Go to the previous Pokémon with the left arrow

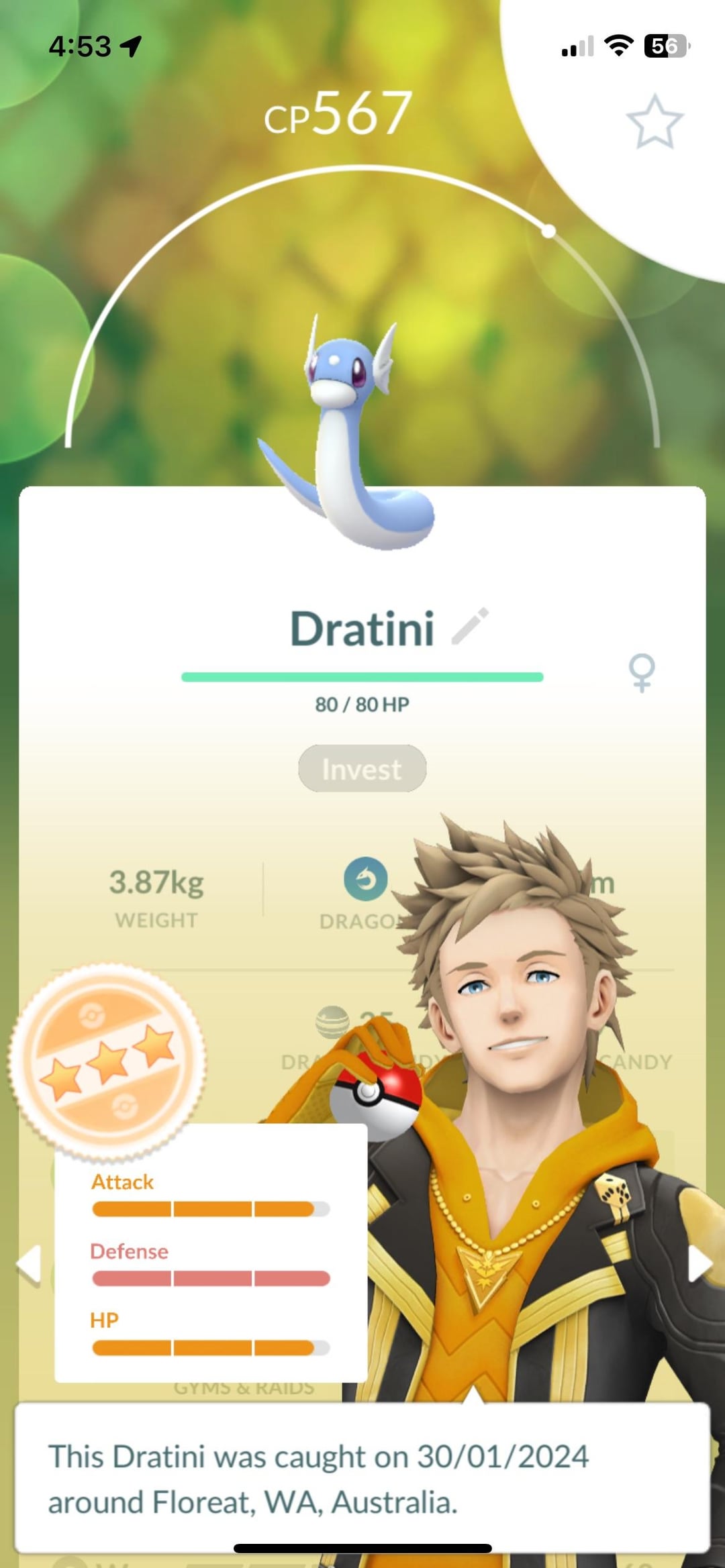tap(29, 1265)
